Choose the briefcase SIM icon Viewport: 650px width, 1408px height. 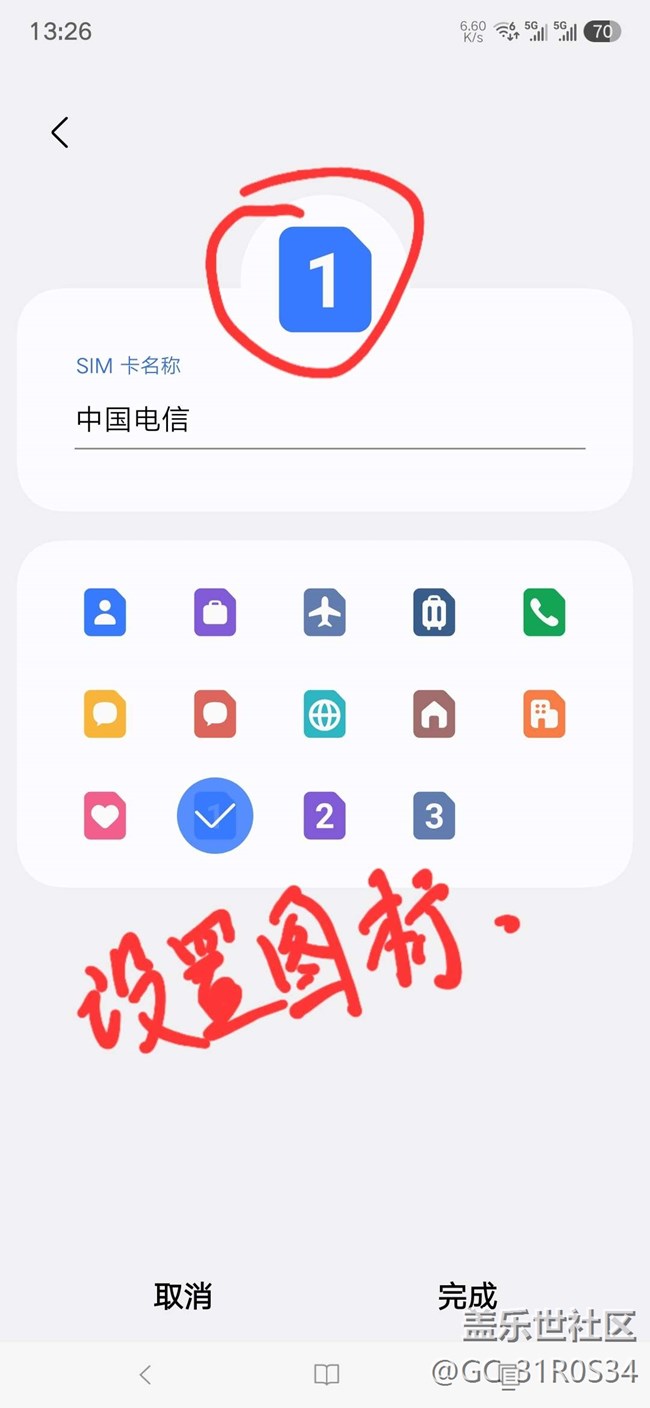pyautogui.click(x=215, y=613)
